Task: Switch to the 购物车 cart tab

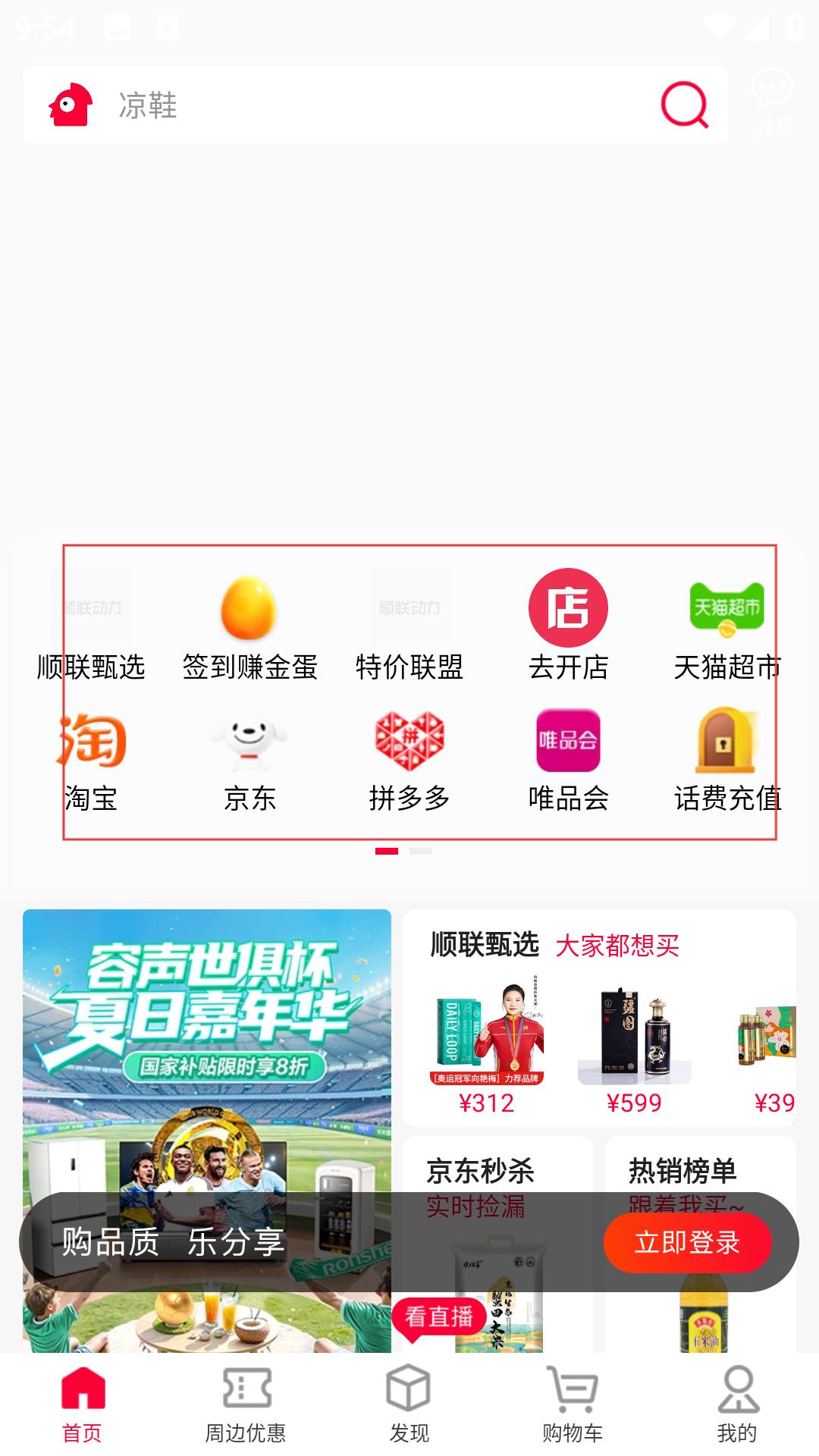Action: [x=573, y=1404]
